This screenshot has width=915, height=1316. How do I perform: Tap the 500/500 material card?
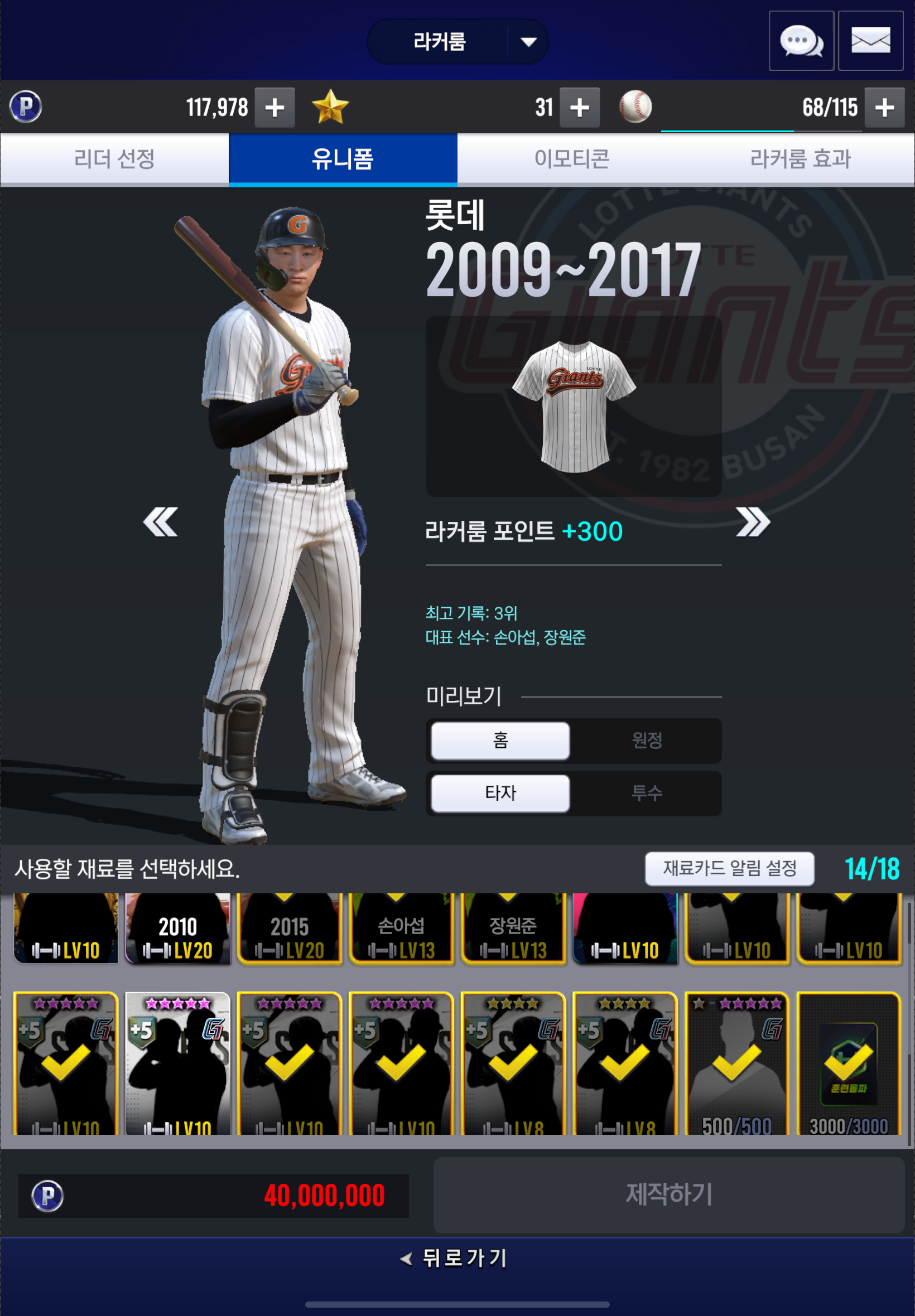point(736,1063)
